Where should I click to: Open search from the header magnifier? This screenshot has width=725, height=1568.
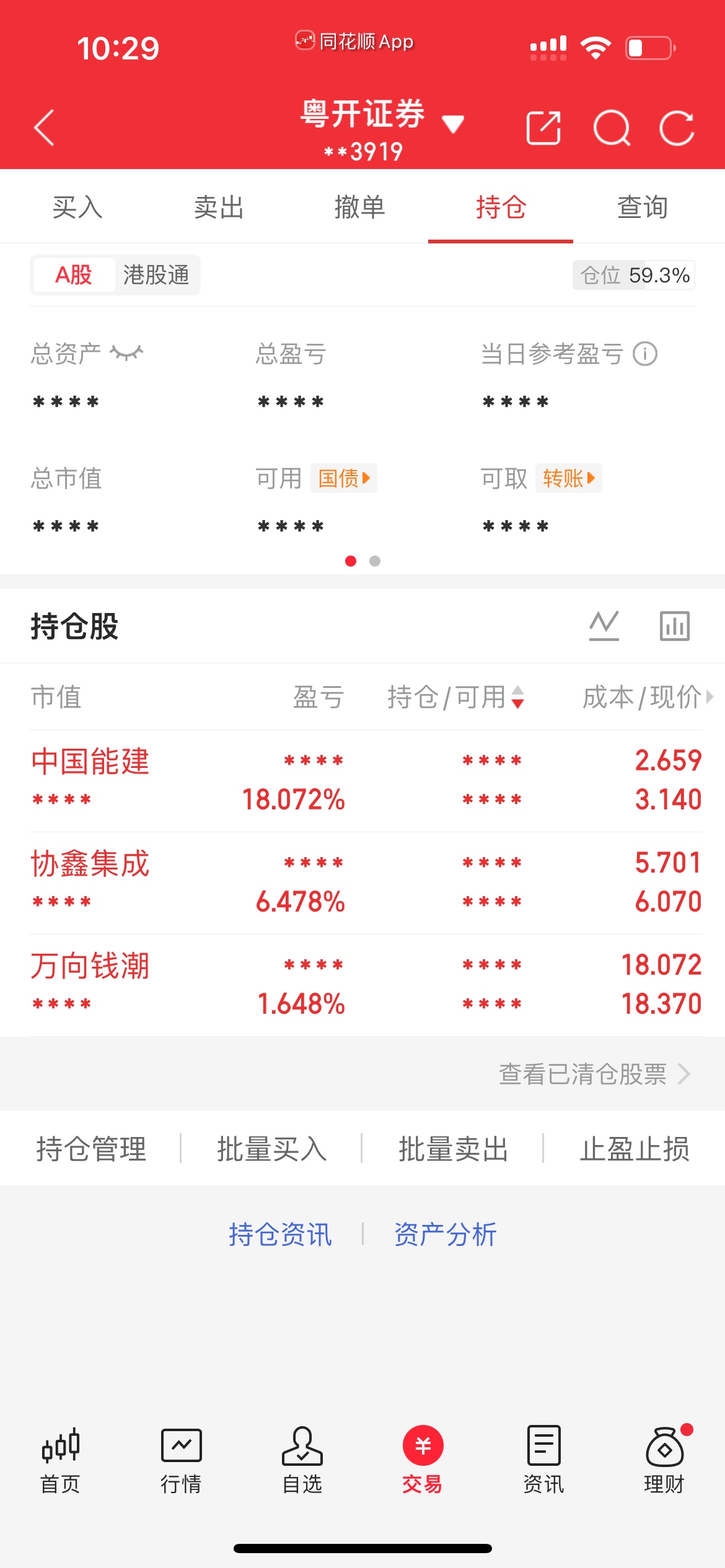point(612,128)
